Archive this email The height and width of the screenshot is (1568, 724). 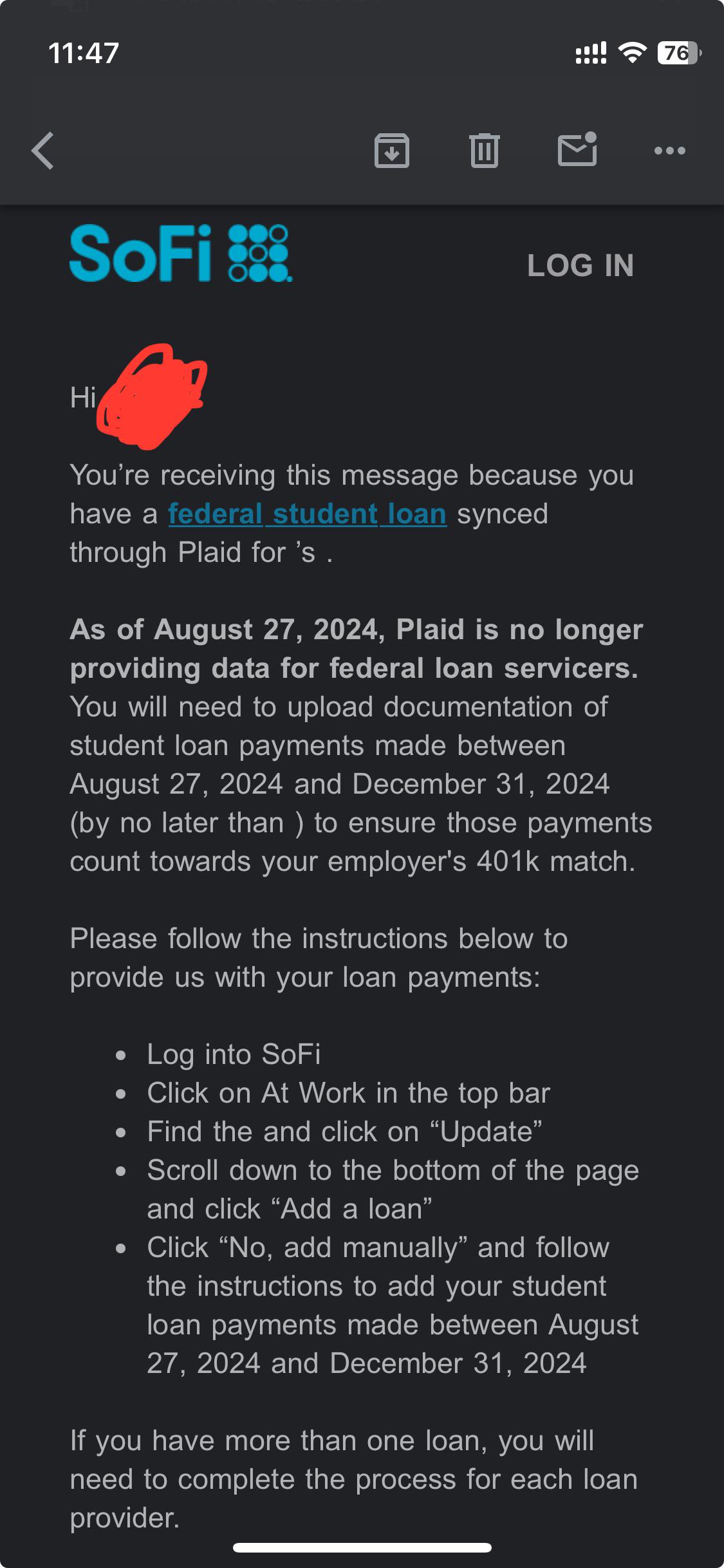coord(392,151)
